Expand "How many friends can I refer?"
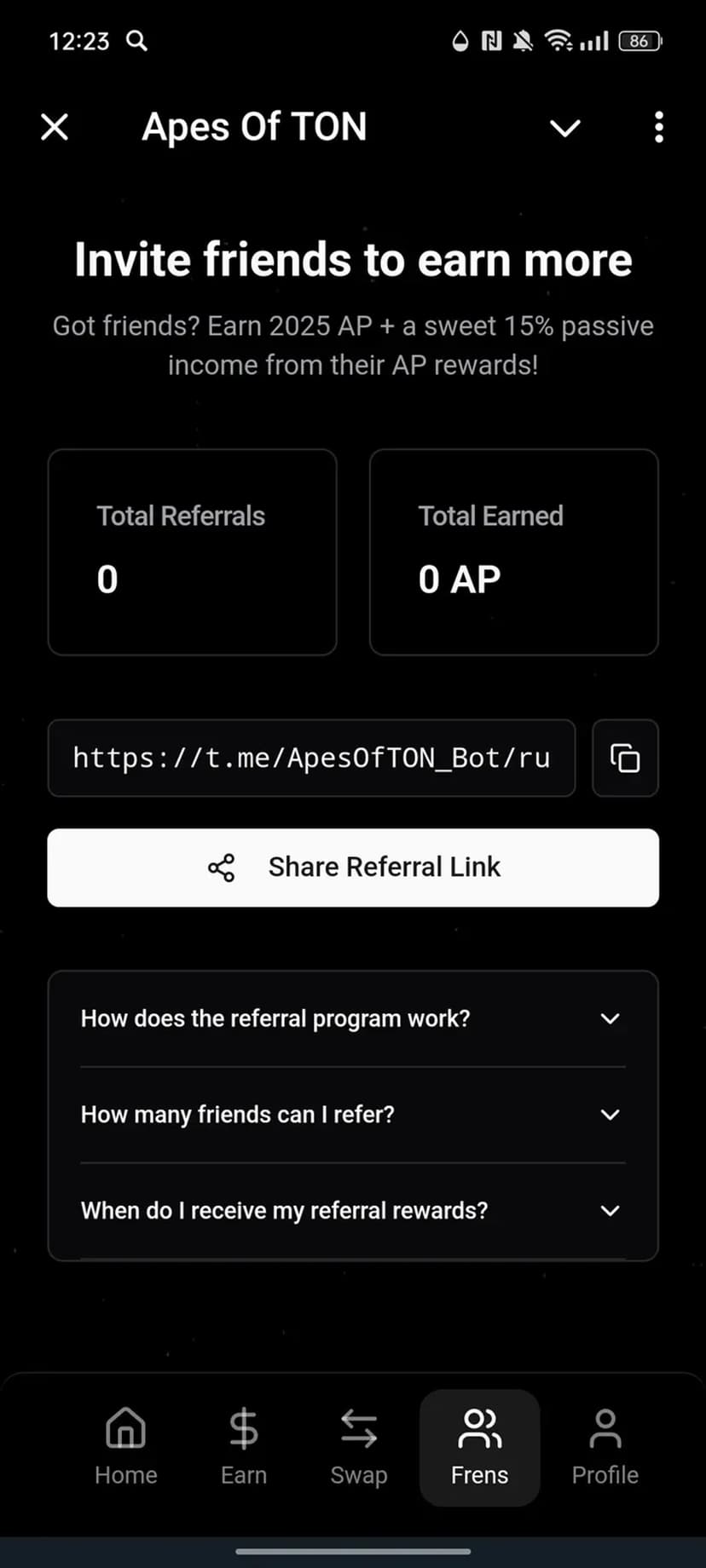The image size is (706, 1568). coord(353,1115)
